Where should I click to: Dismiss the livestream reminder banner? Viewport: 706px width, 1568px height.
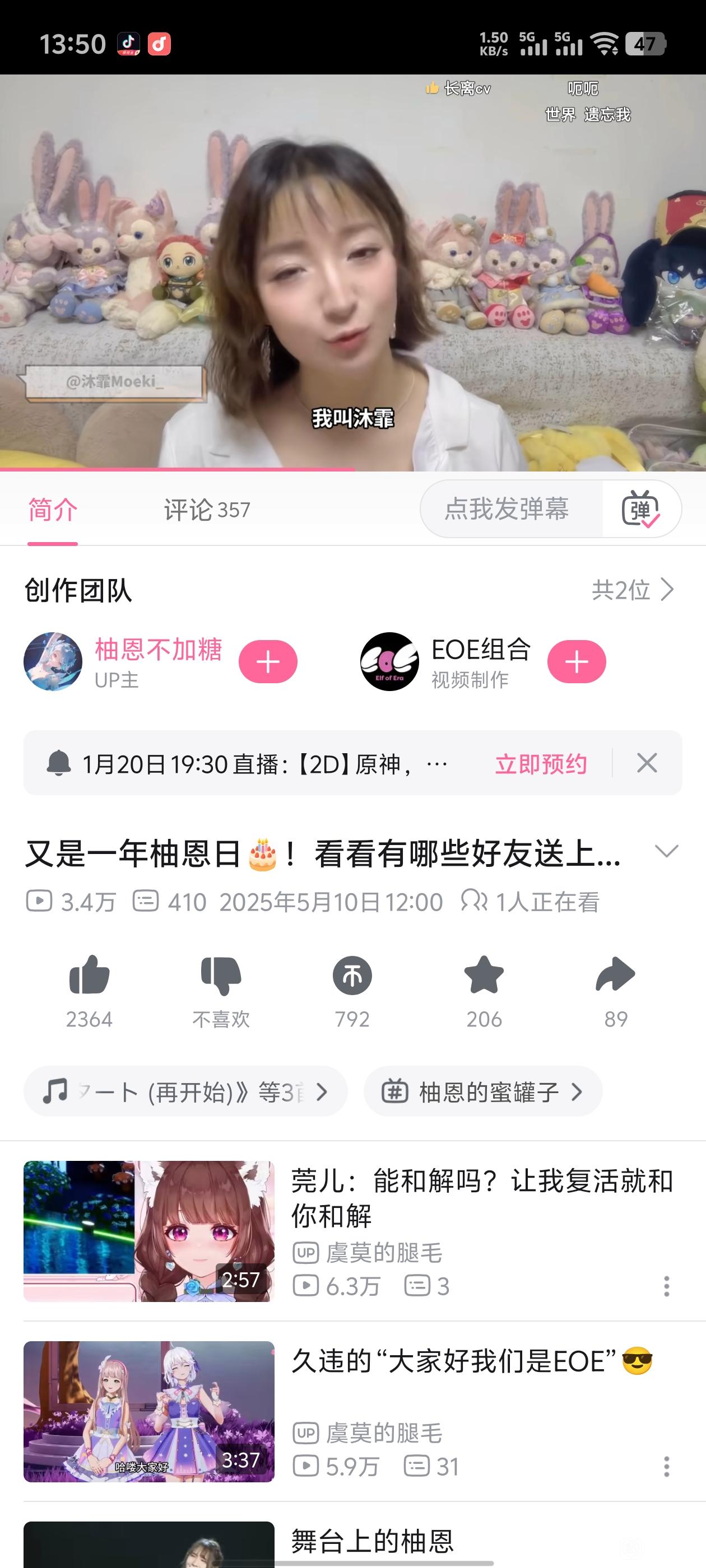647,763
